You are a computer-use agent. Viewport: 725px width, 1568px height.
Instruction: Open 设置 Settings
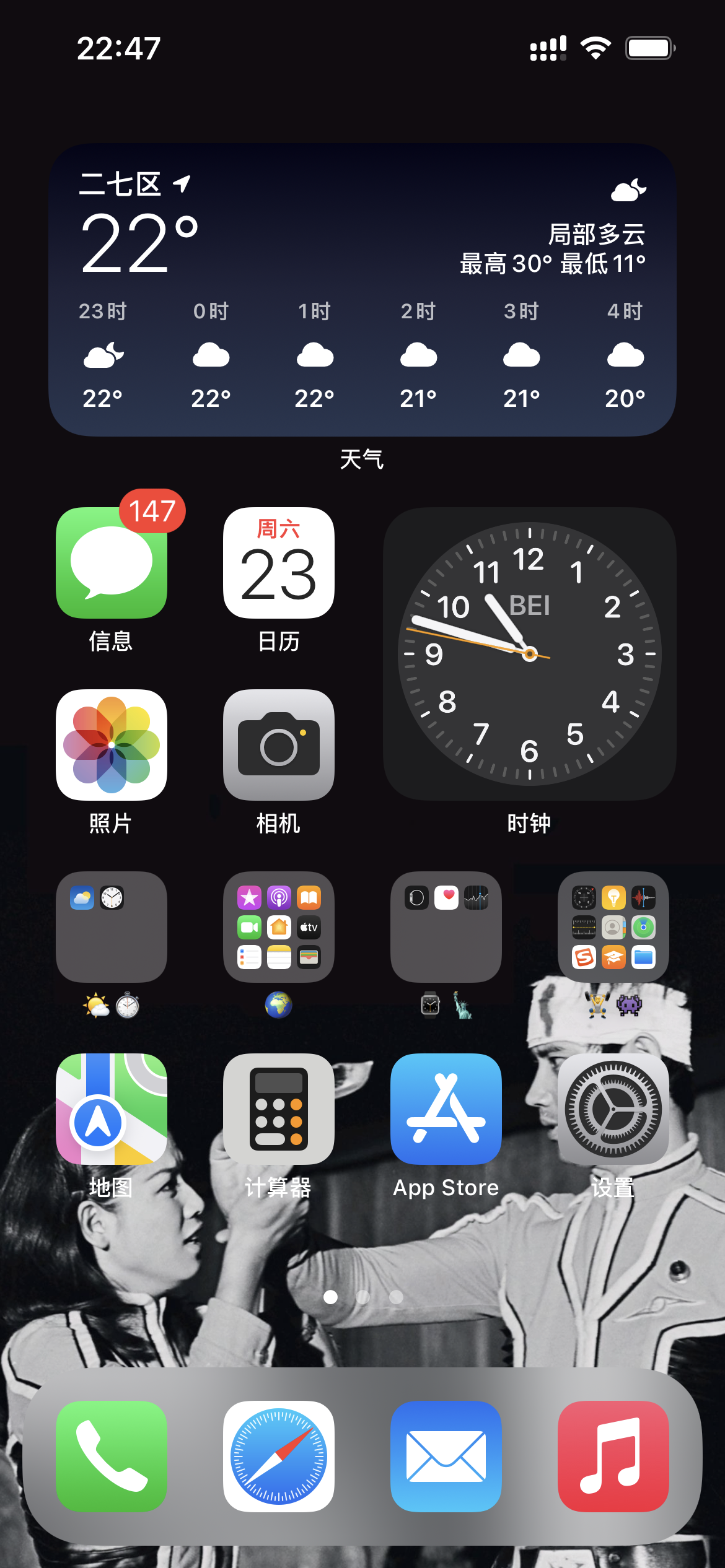click(x=613, y=1108)
